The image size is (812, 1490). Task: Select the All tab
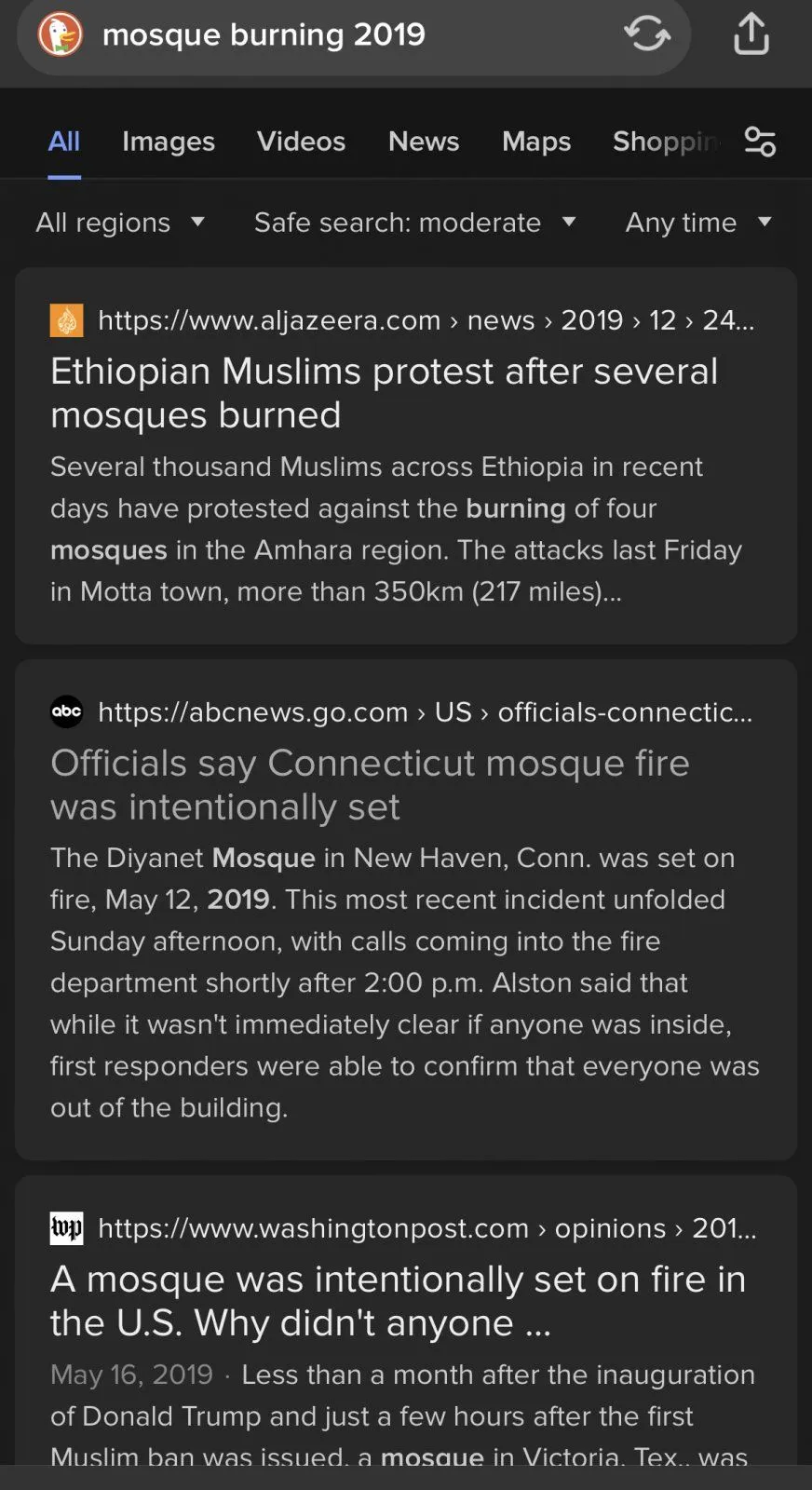coord(63,142)
